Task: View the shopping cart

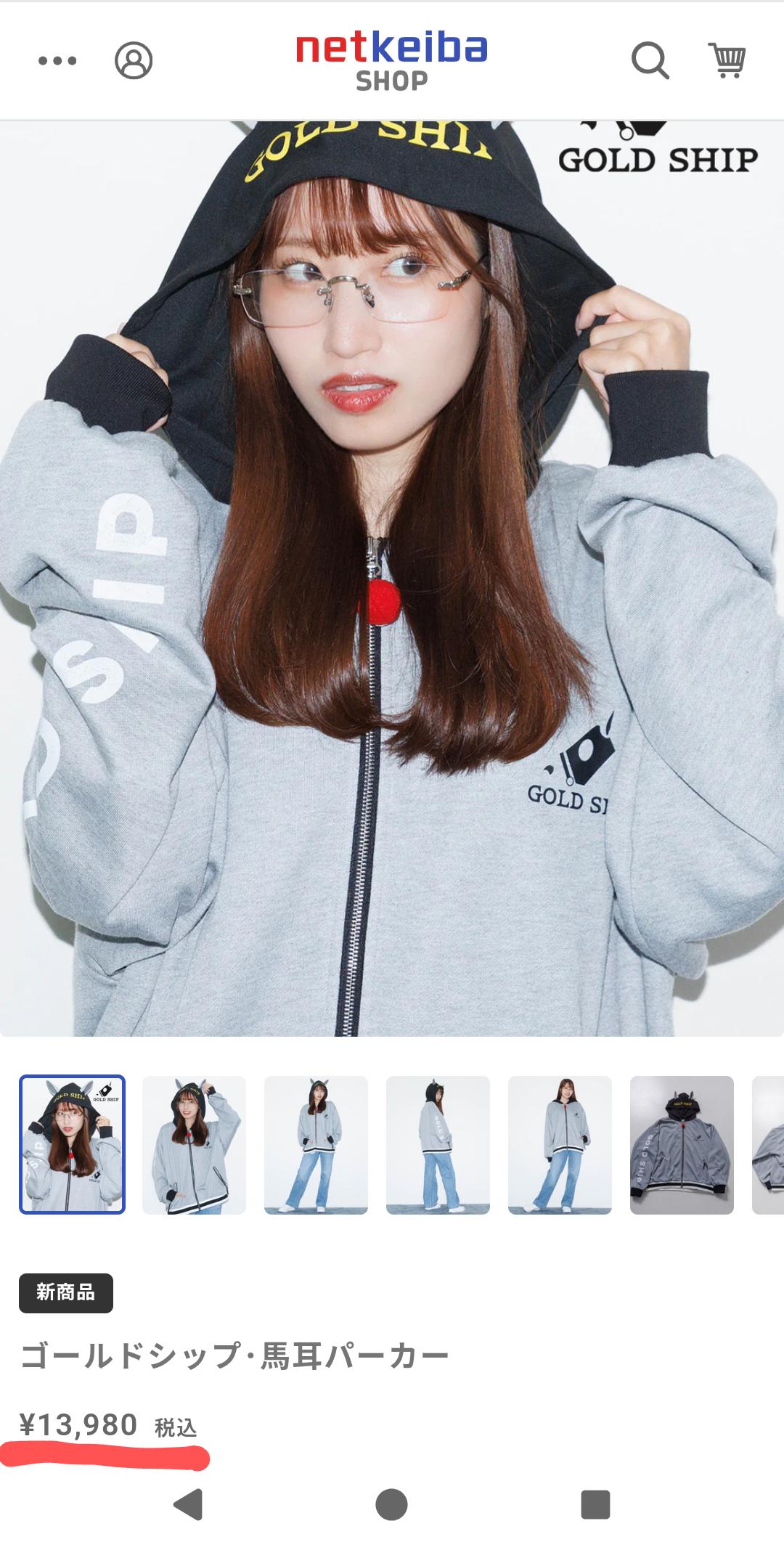Action: (x=727, y=60)
